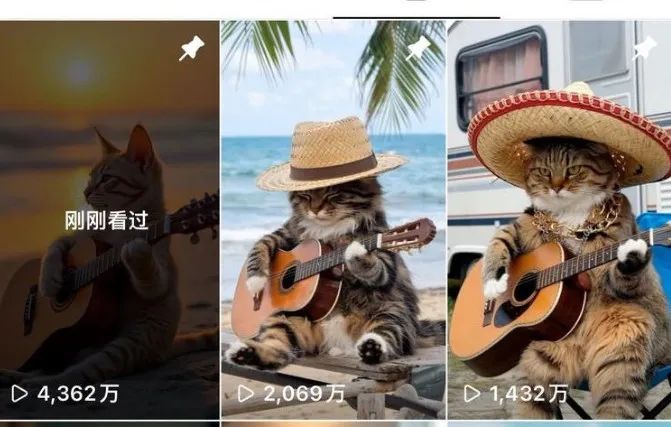Image resolution: width=671 pixels, height=427 pixels.
Task: Open the pinned video with 4,362万 plays
Action: pyautogui.click(x=109, y=220)
